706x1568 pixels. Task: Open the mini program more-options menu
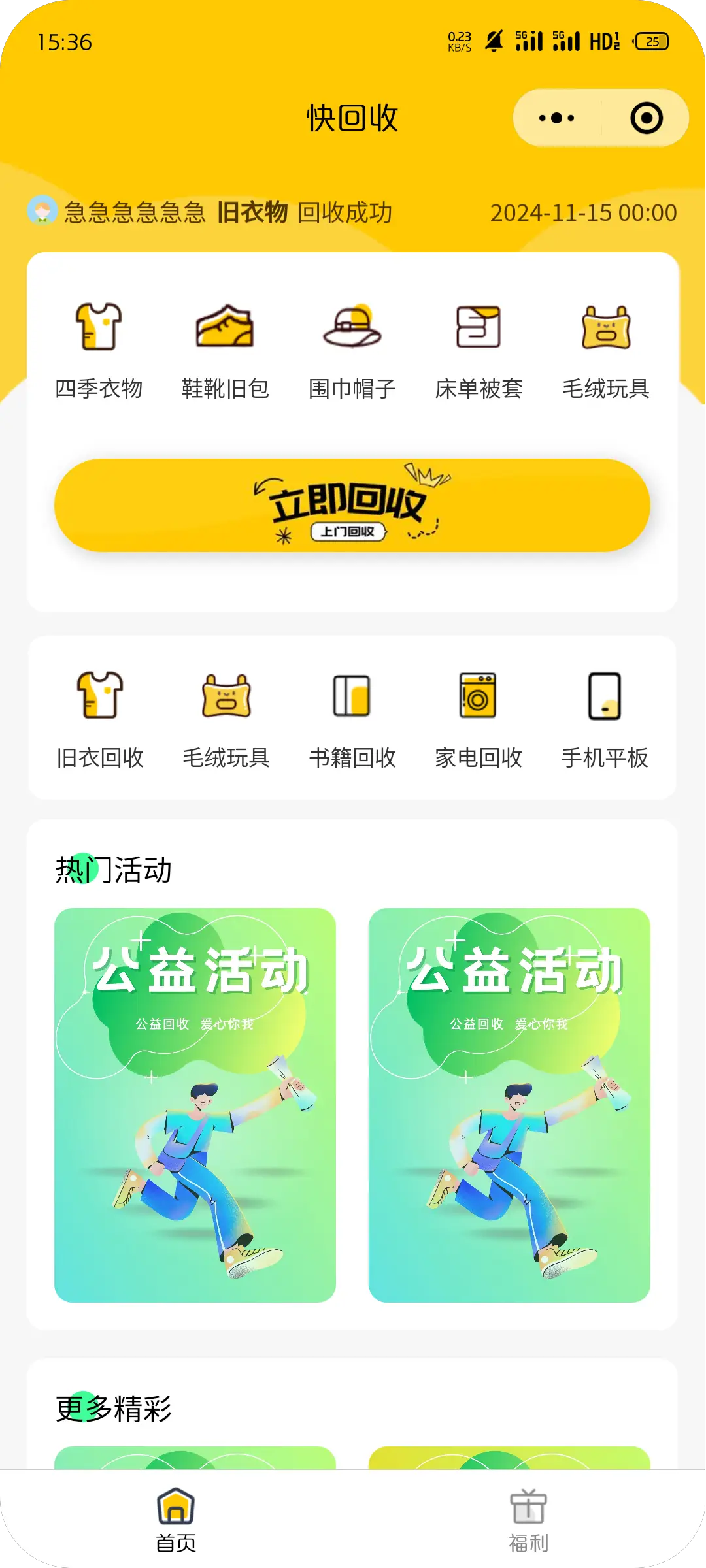(x=556, y=118)
